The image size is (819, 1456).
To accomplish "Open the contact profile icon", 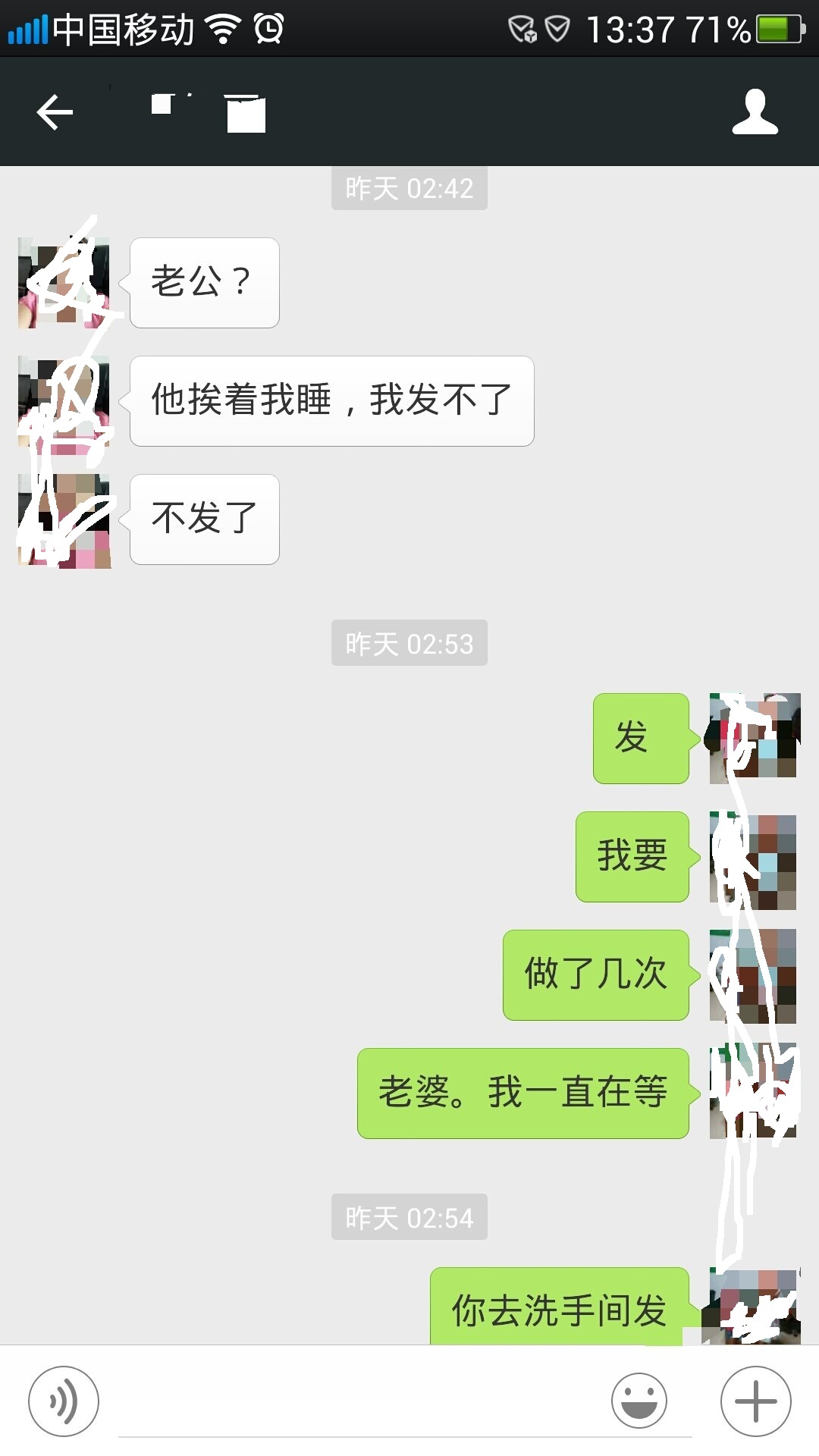I will pyautogui.click(x=755, y=112).
